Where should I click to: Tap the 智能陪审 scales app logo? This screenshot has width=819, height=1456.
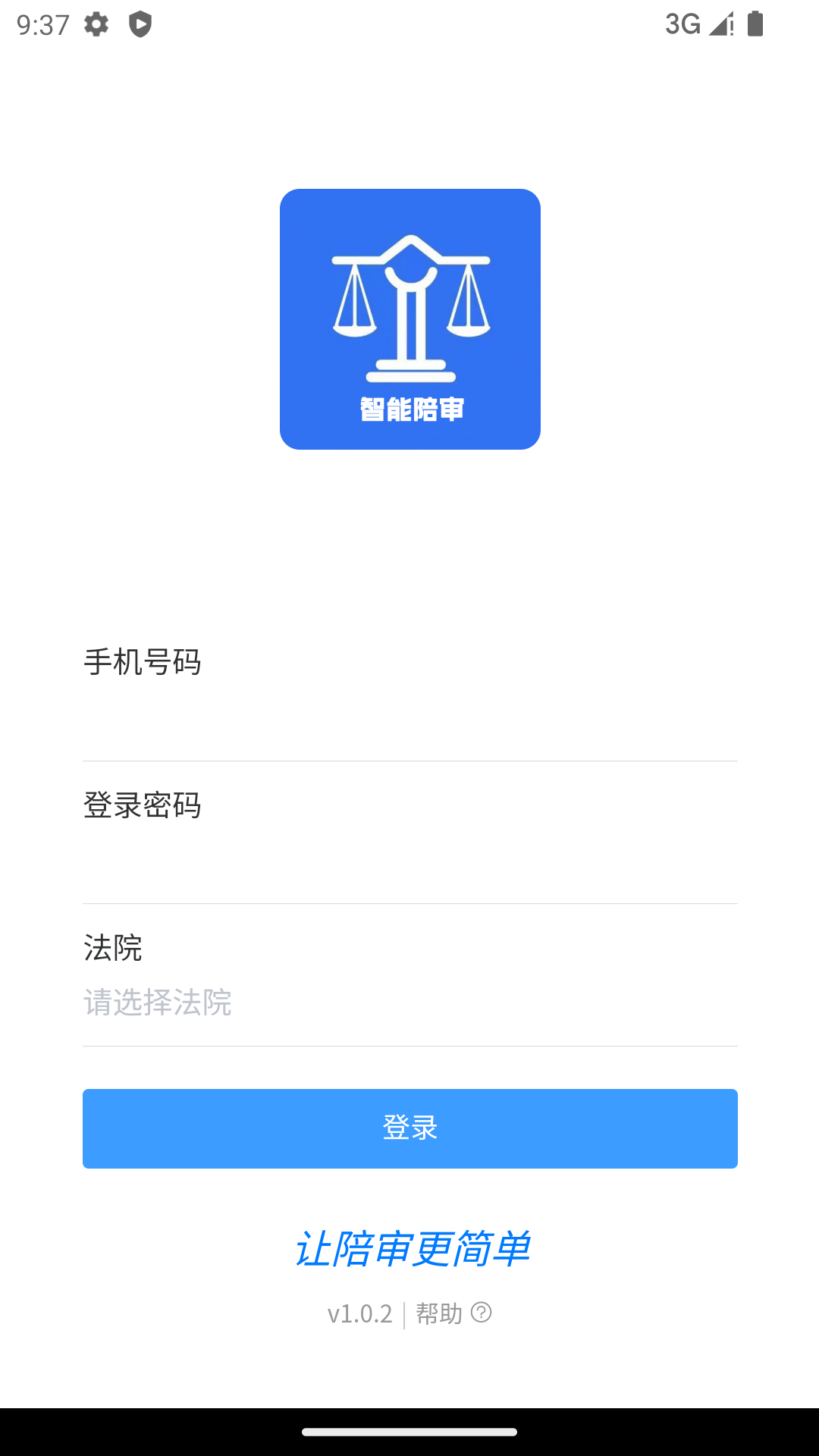click(x=409, y=318)
